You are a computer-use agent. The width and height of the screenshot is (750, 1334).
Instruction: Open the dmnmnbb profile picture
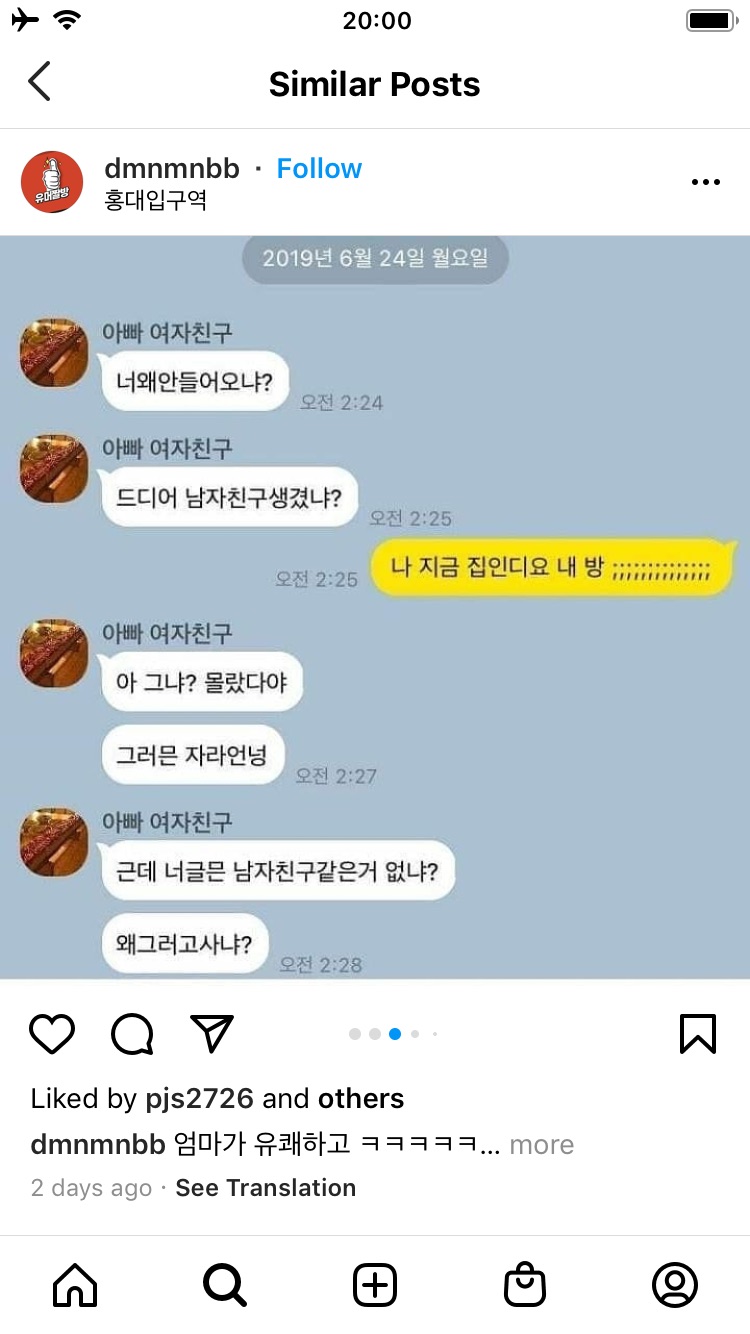tap(52, 182)
